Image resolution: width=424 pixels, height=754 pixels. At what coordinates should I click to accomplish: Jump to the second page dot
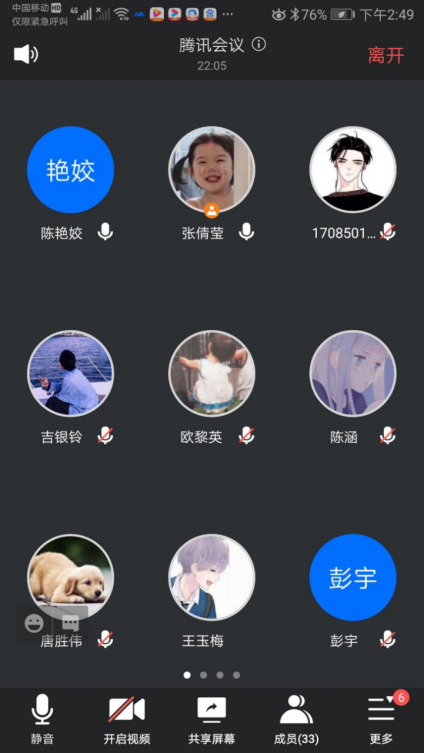(x=203, y=675)
